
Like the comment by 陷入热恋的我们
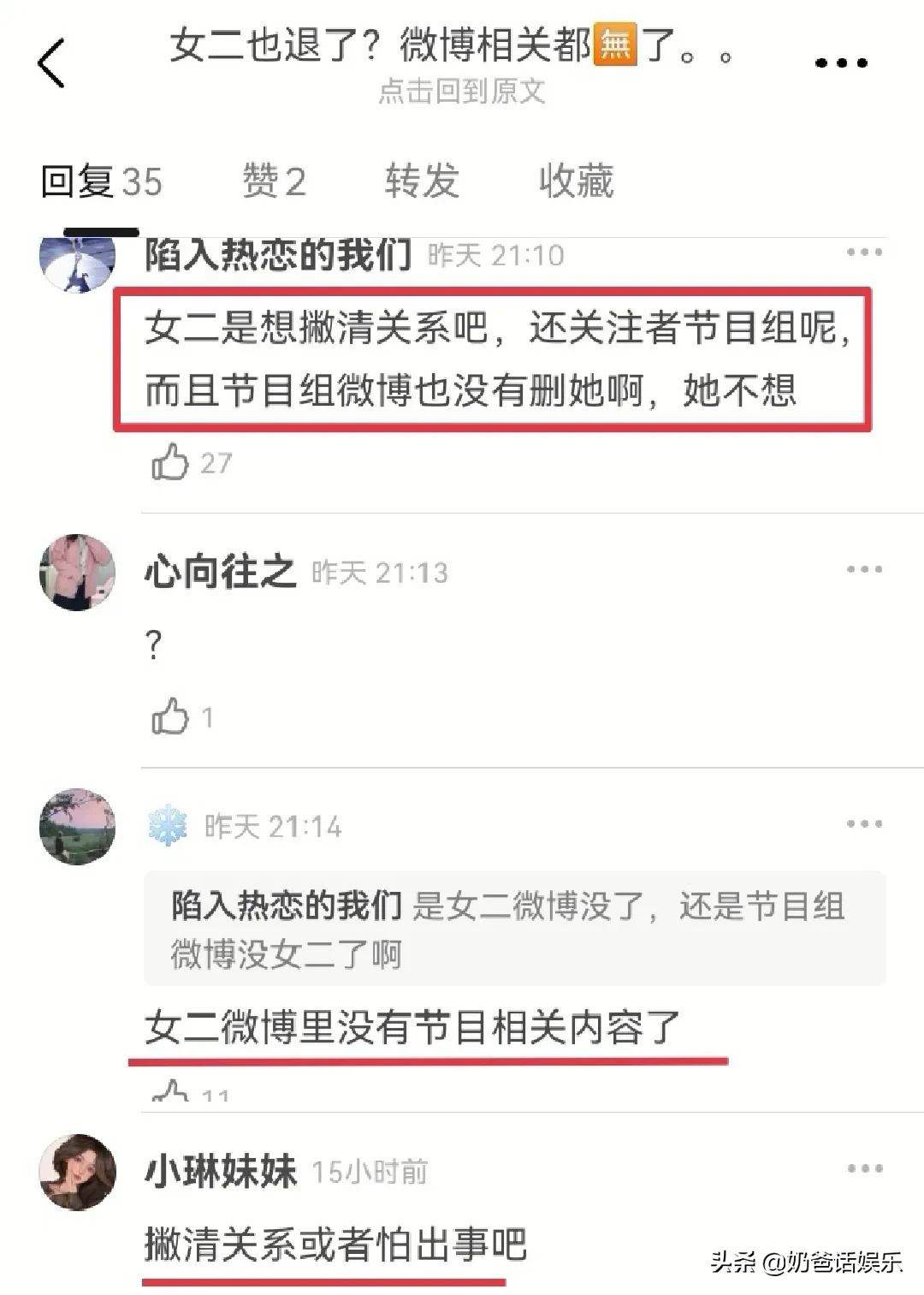(x=170, y=462)
